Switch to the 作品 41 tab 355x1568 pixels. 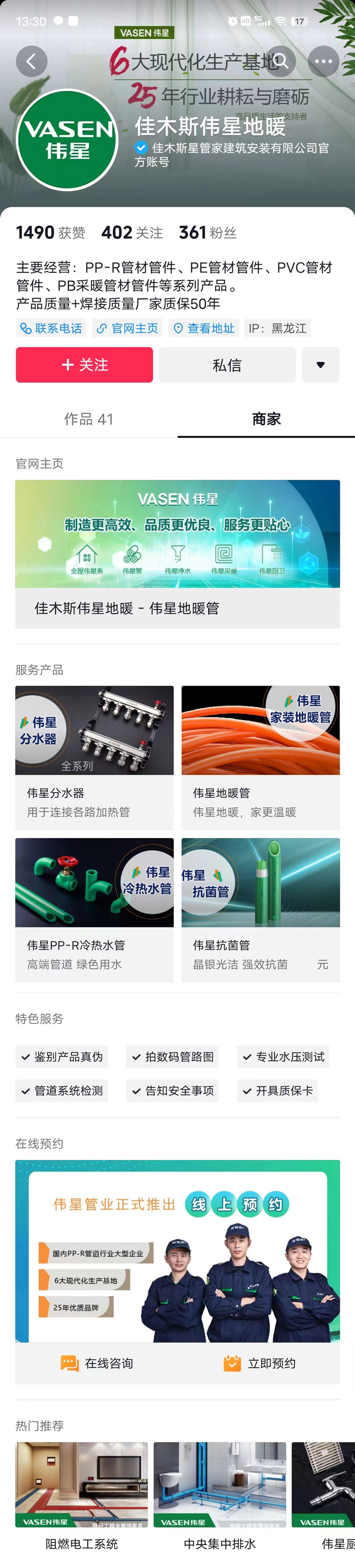89,419
